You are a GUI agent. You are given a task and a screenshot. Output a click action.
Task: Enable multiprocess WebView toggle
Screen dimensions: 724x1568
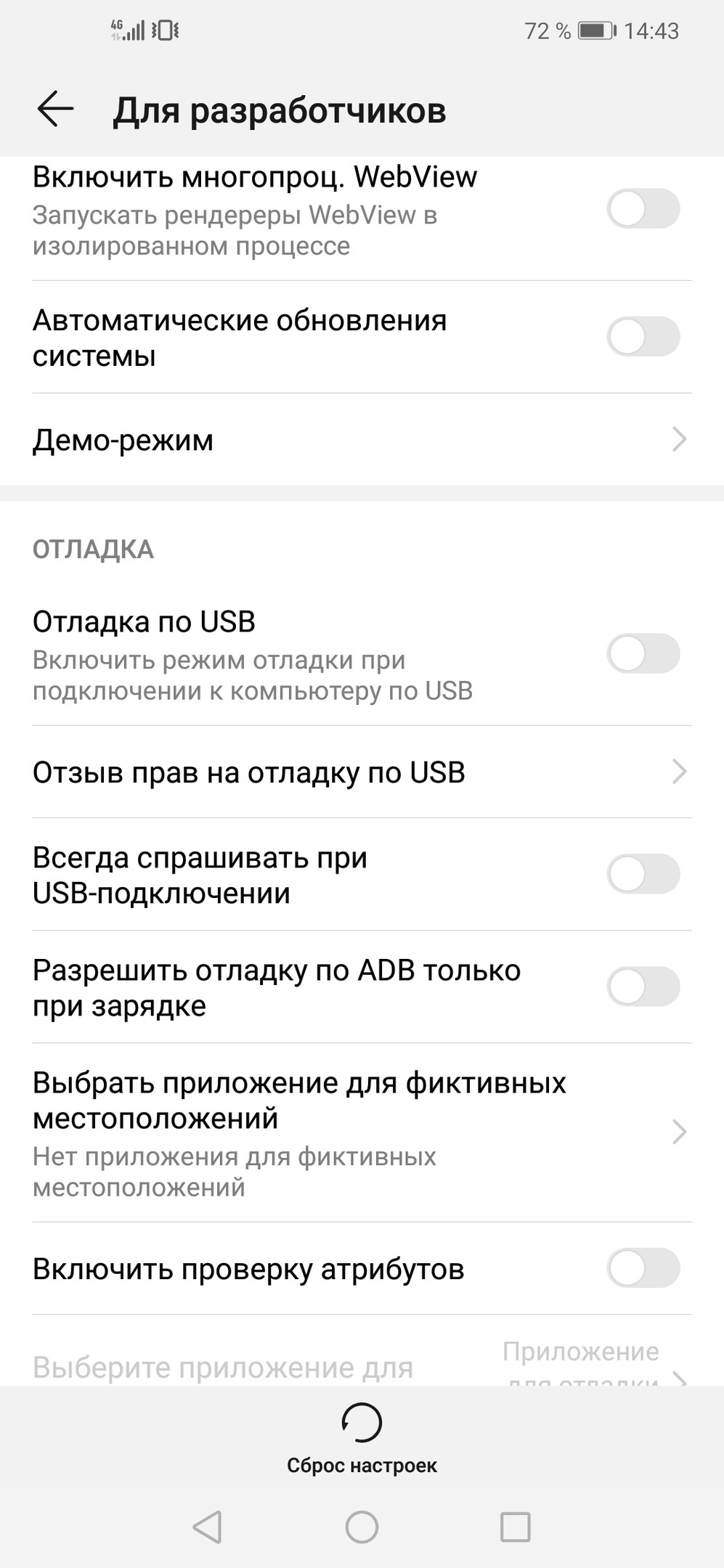pyautogui.click(x=643, y=209)
